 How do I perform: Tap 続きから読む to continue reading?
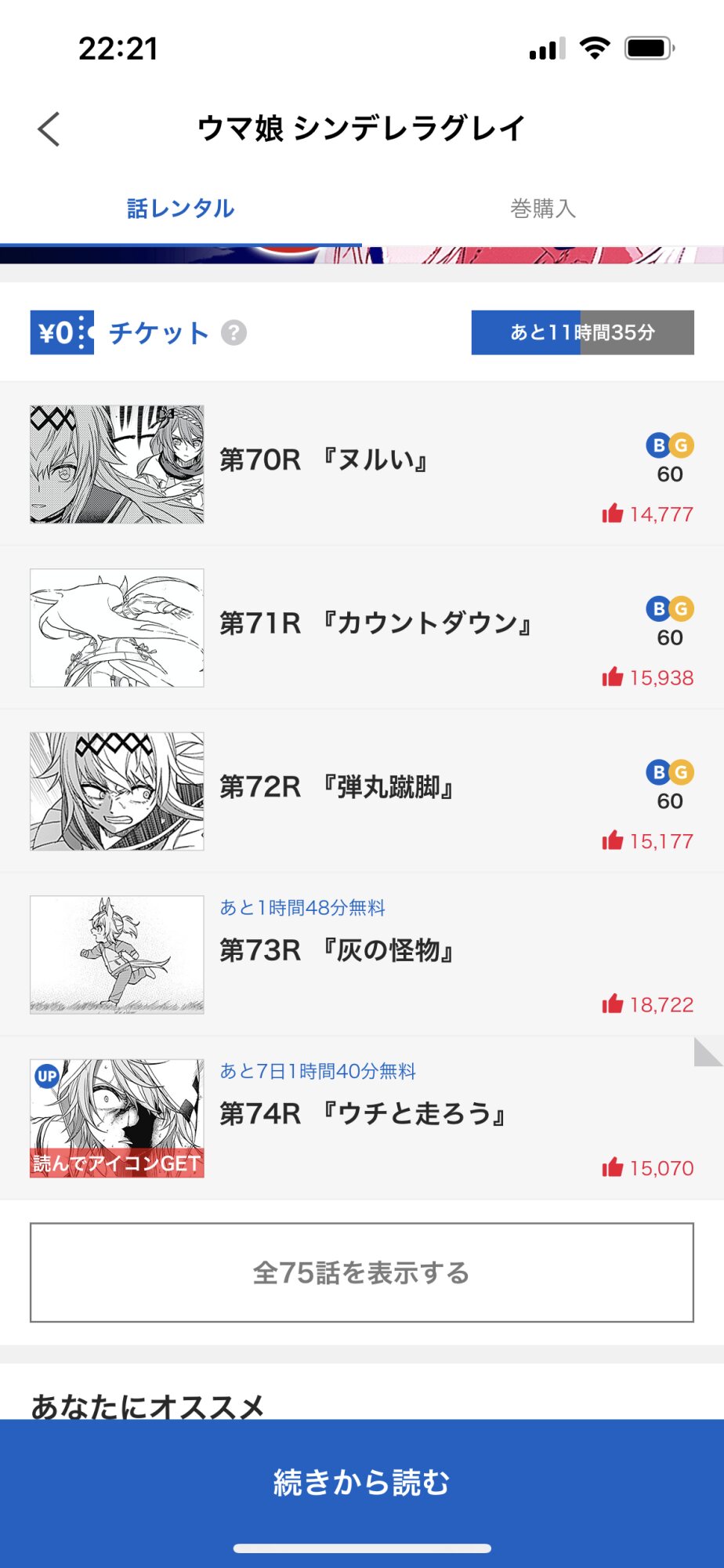tap(361, 1482)
